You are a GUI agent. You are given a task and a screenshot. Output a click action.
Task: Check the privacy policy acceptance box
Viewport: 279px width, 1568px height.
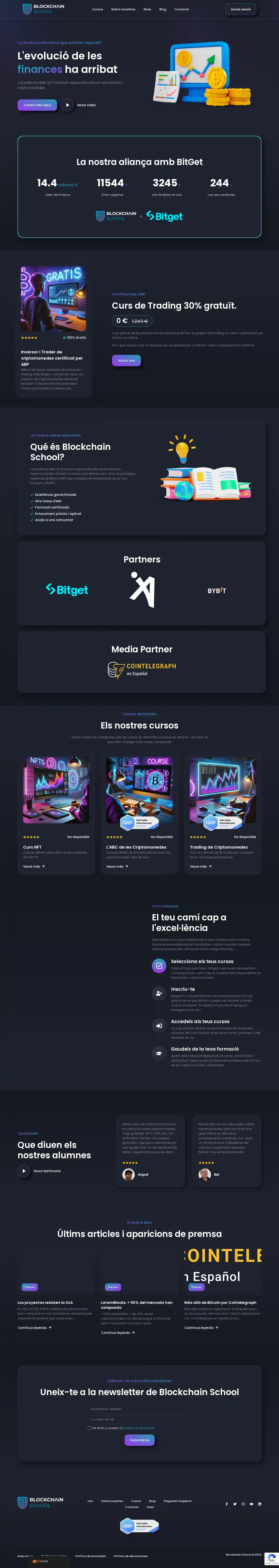point(89,1428)
